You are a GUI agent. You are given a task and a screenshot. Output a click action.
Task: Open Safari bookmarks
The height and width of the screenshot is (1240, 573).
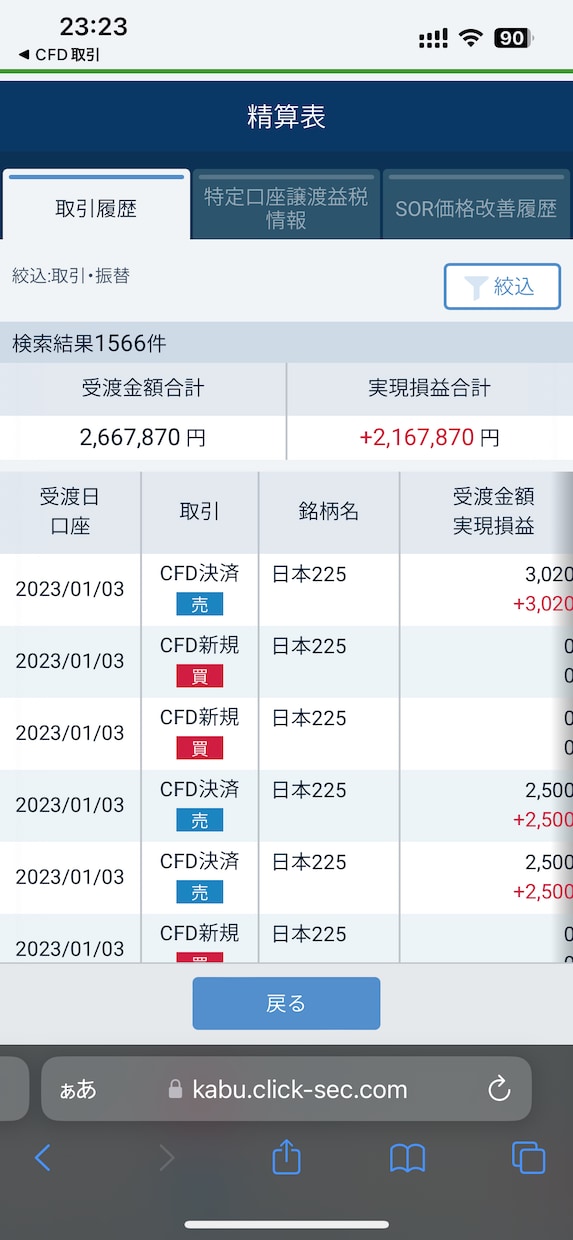click(x=407, y=1158)
